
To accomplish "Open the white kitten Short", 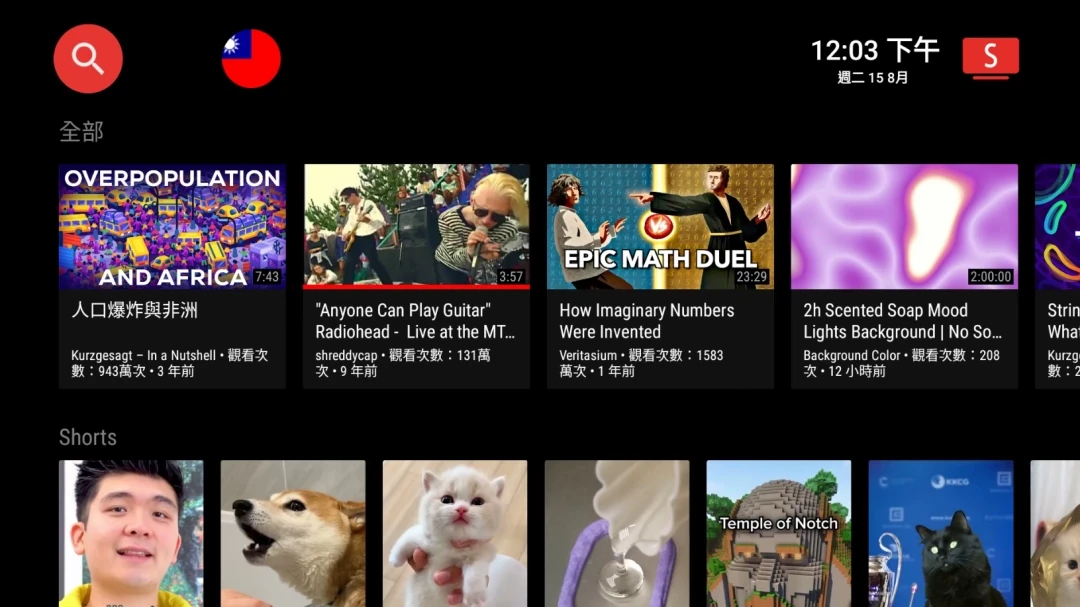I will pyautogui.click(x=455, y=533).
